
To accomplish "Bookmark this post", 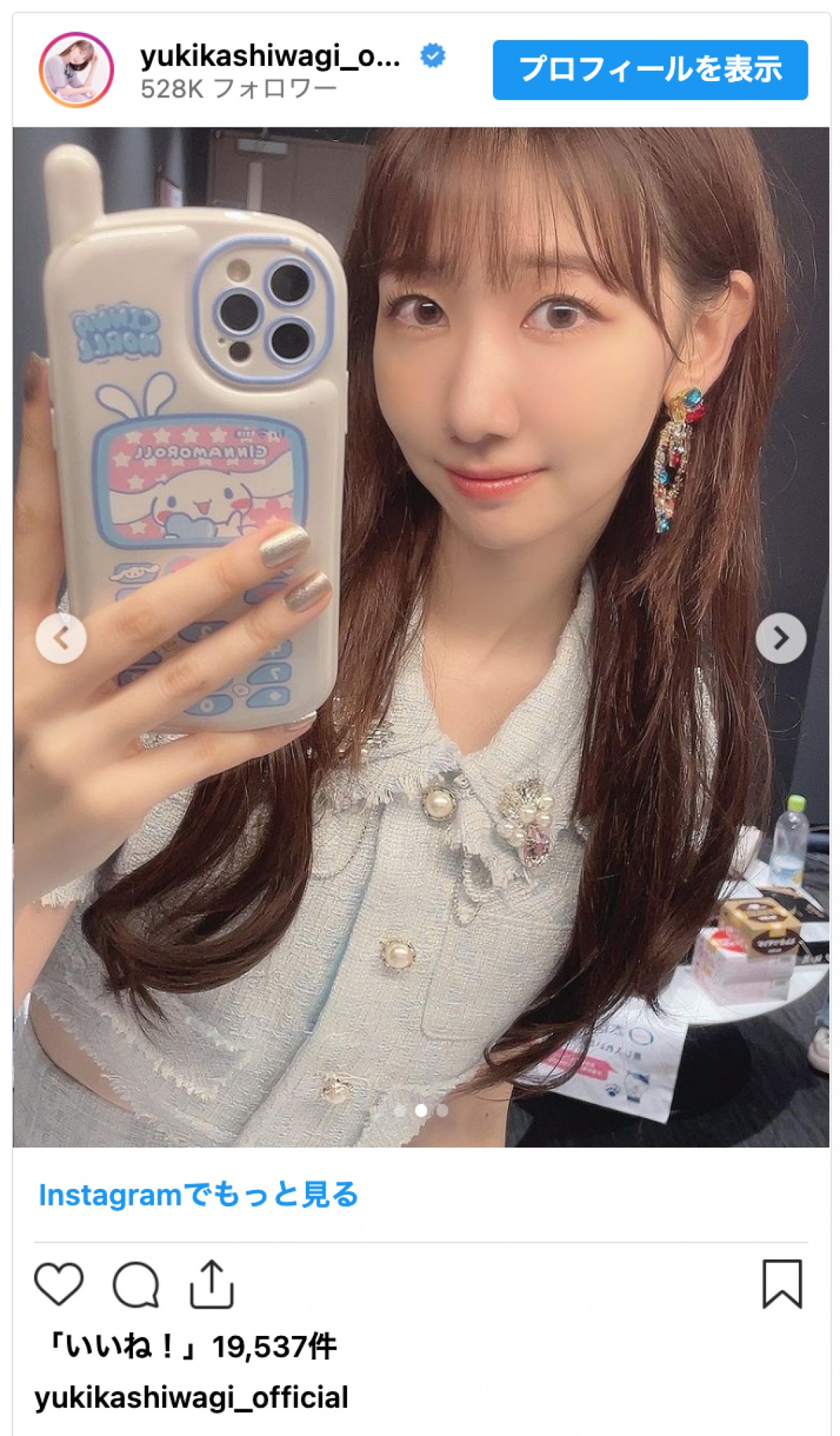I will [781, 1283].
